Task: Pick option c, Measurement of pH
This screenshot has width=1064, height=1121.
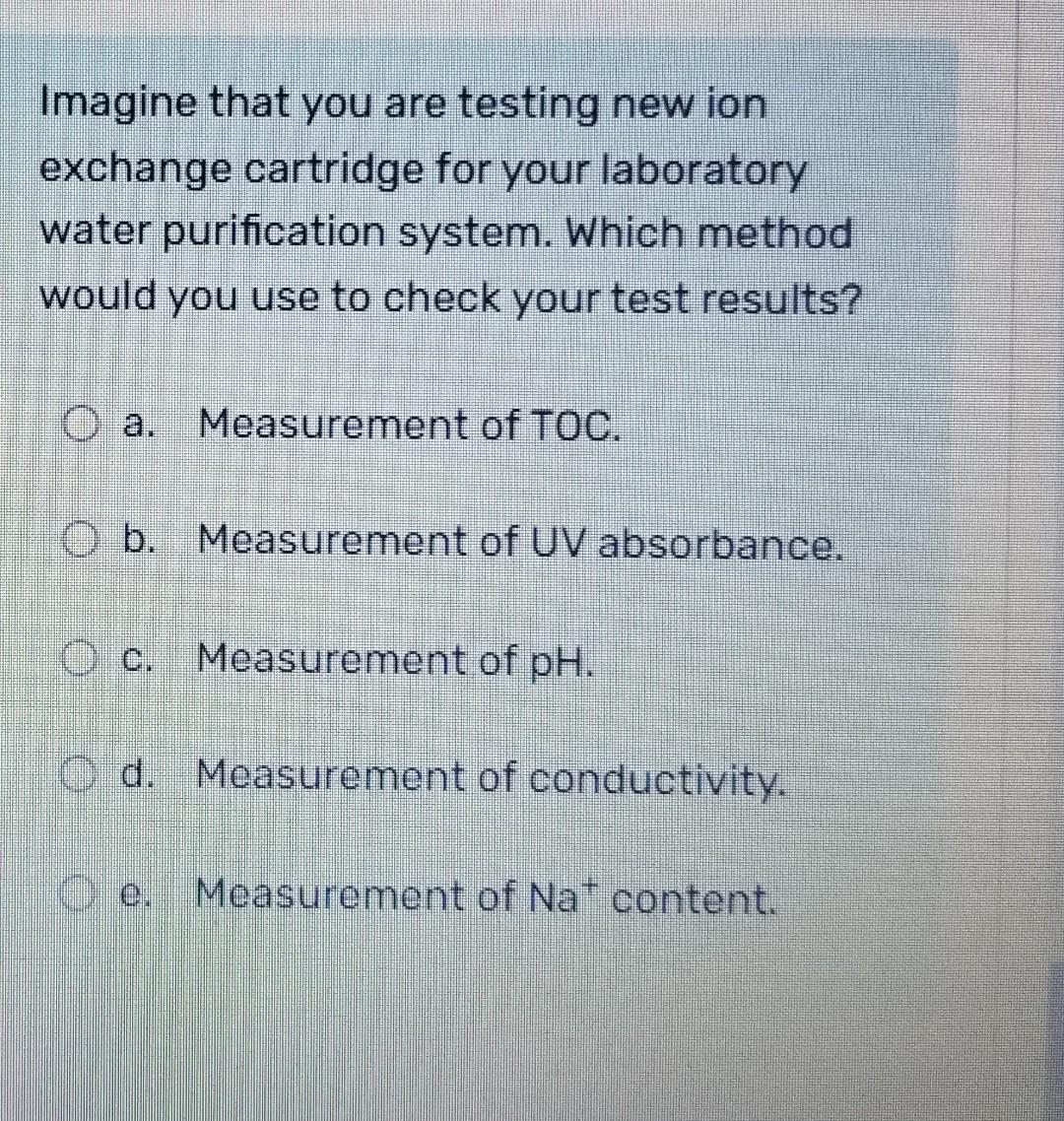Action: coord(85,657)
